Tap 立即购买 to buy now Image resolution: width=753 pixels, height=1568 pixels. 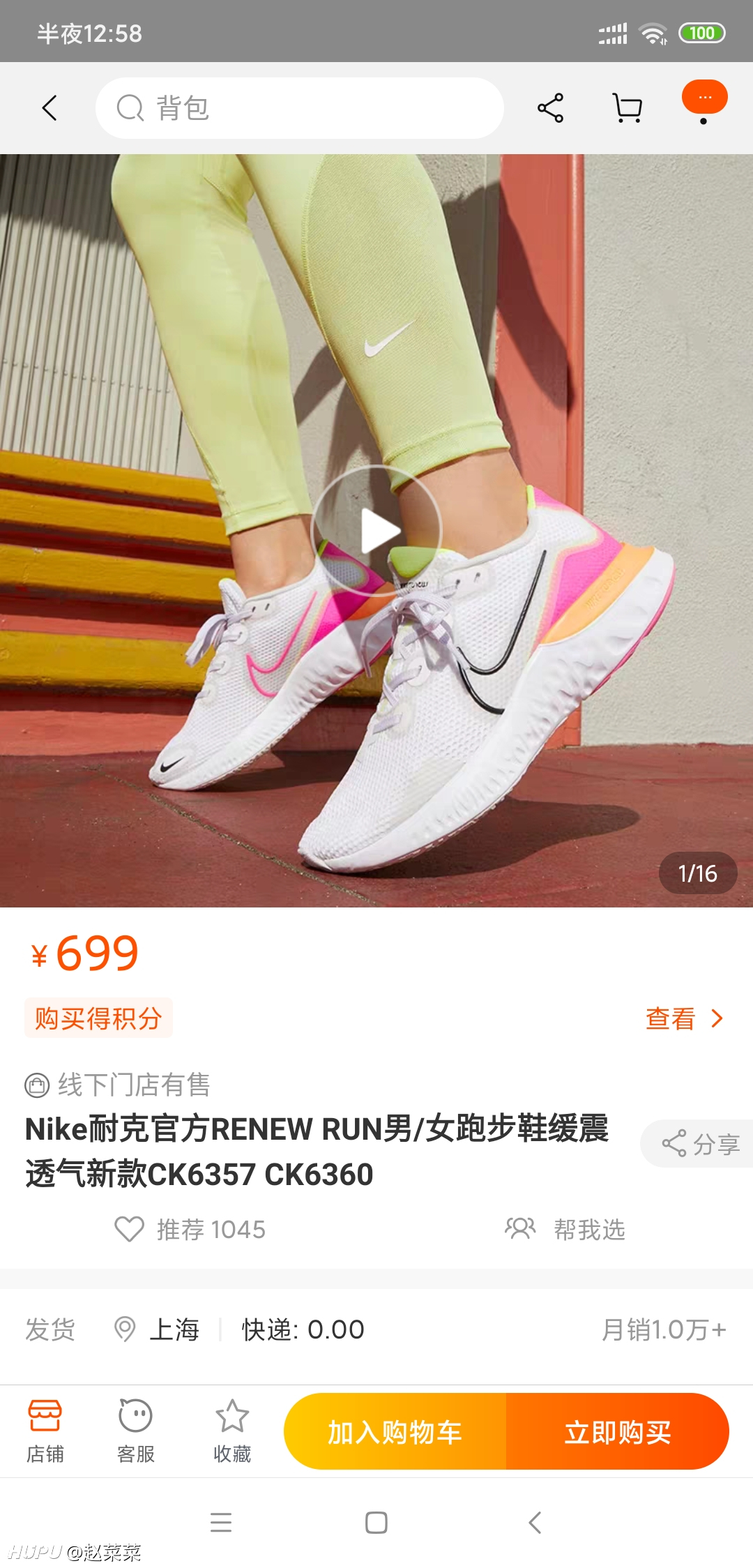(618, 1431)
